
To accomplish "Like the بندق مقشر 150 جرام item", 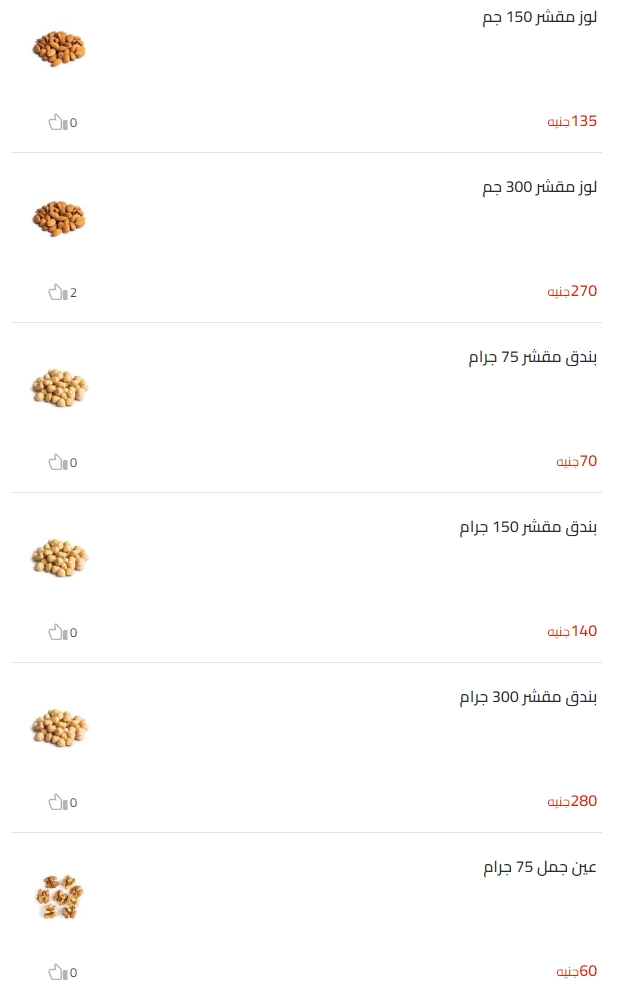I will tap(58, 632).
